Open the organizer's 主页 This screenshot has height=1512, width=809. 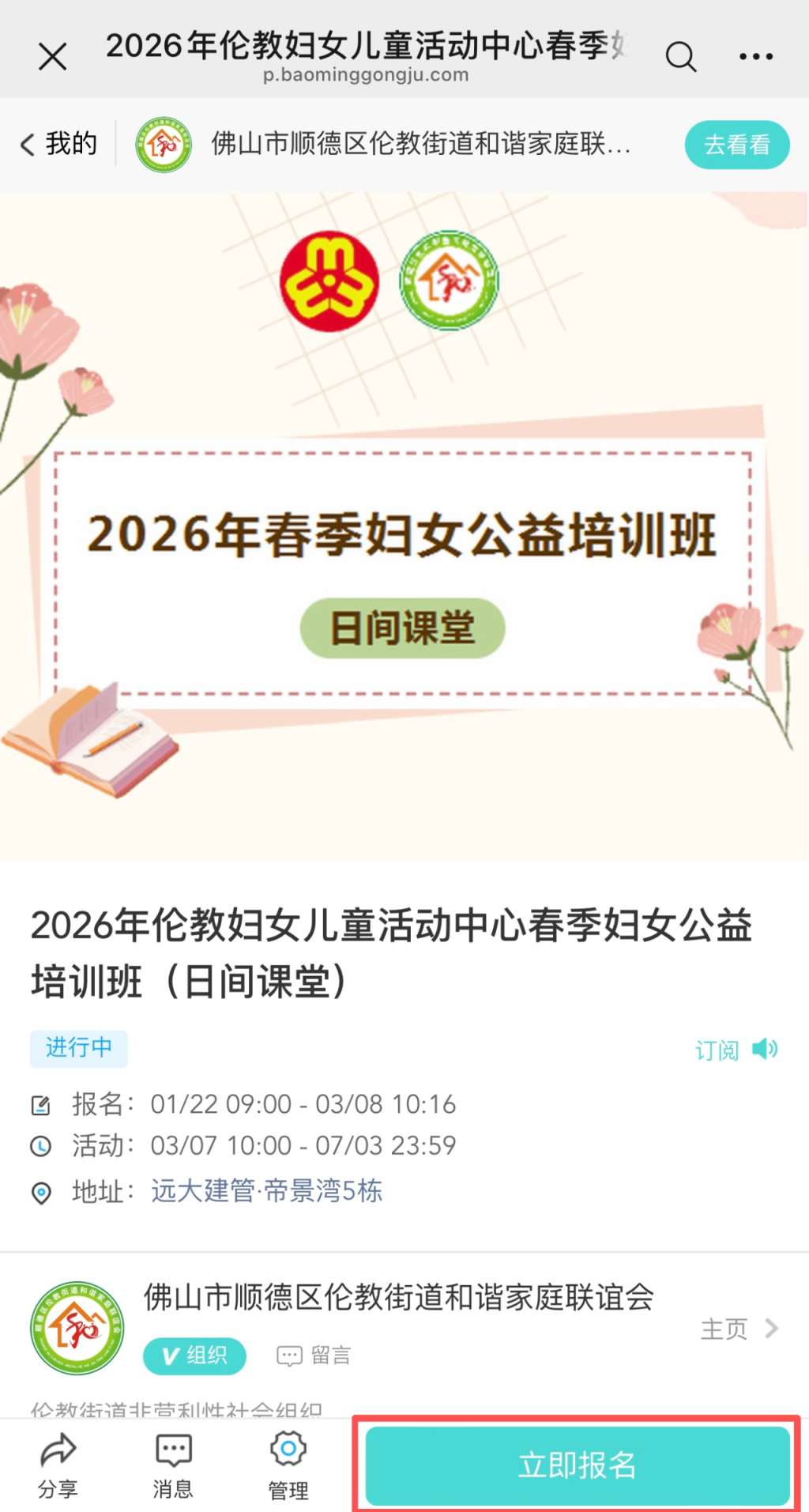point(738,1329)
